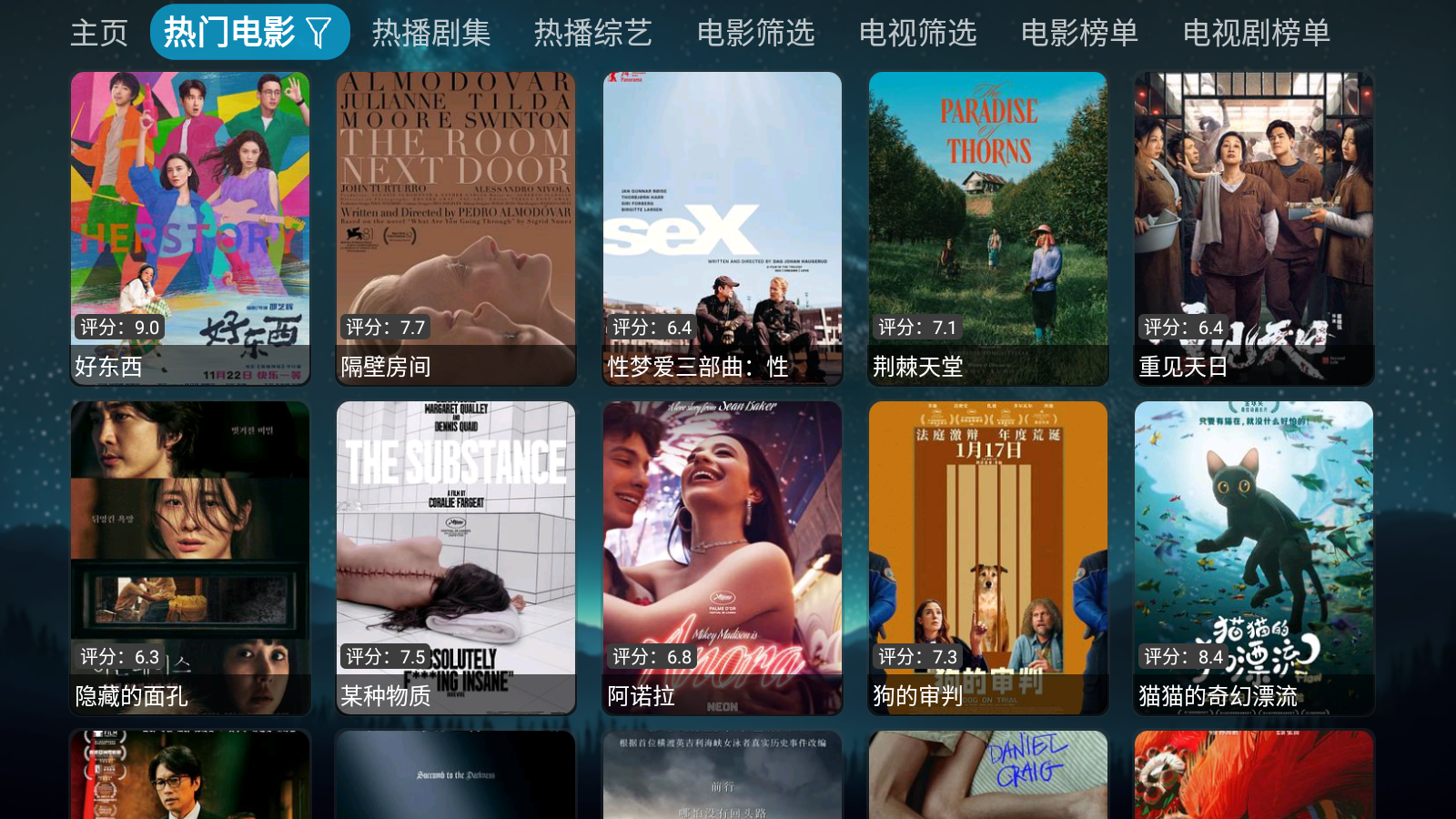Open the 狗的审判 poster
This screenshot has width=1456, height=819.
point(988,557)
